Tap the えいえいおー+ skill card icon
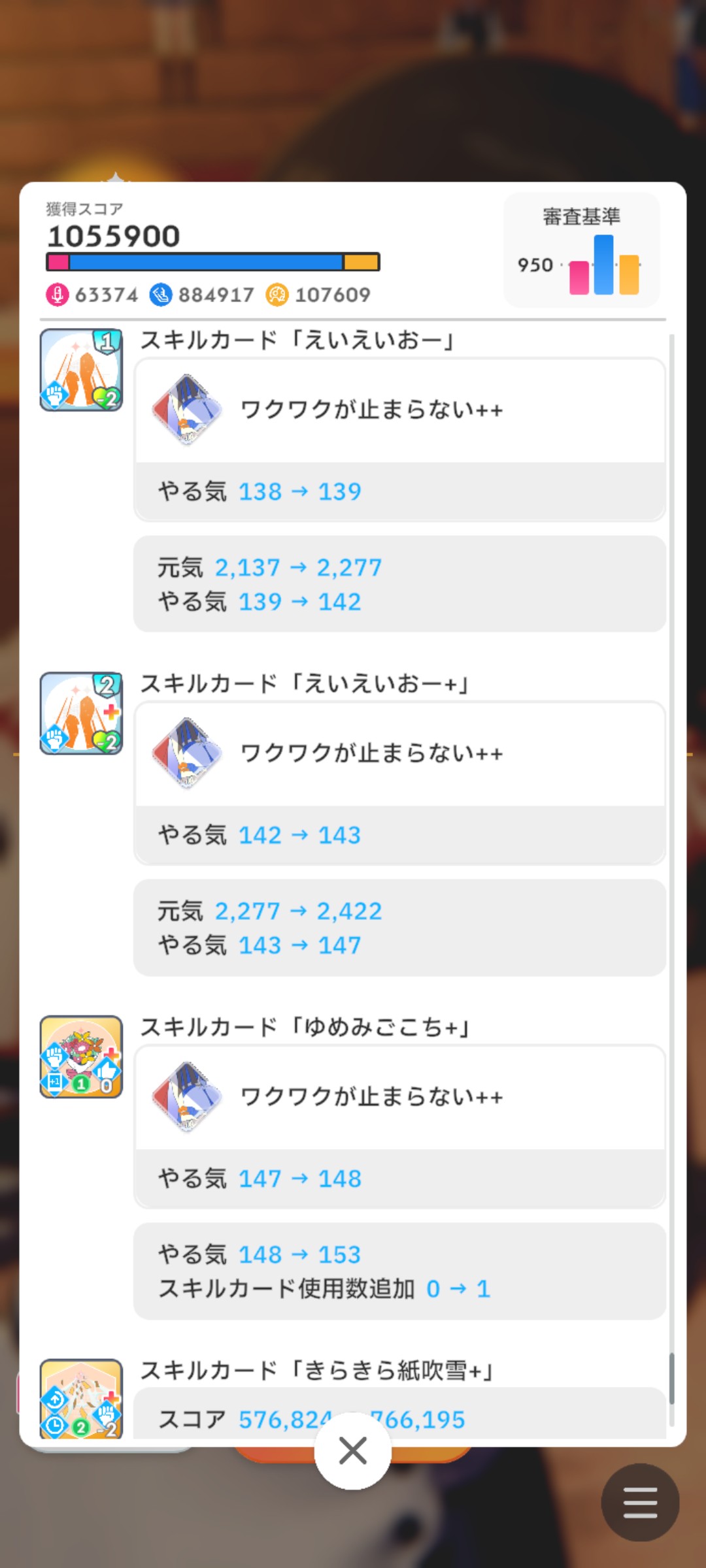The width and height of the screenshot is (706, 1568). pyautogui.click(x=81, y=713)
